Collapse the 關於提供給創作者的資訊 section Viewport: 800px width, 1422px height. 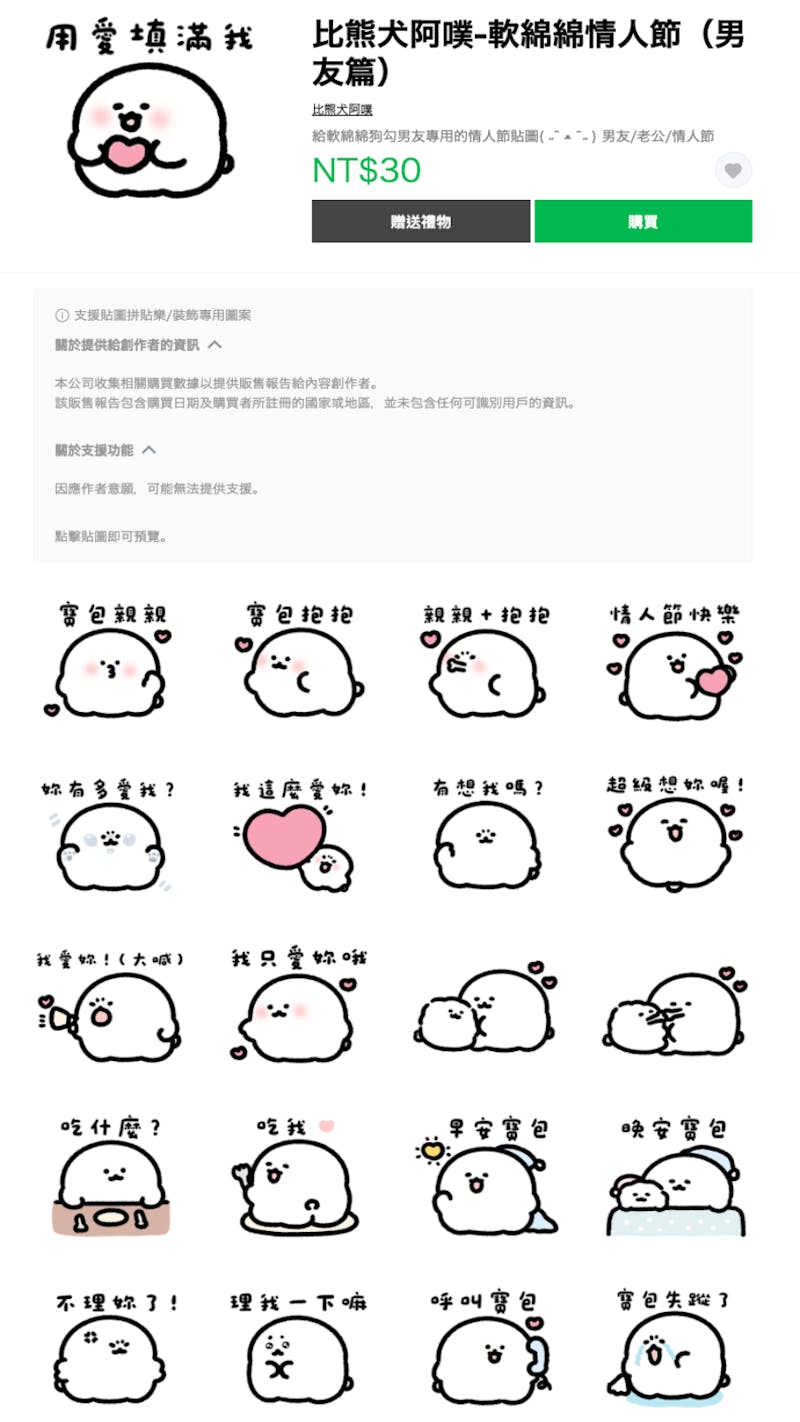[x=214, y=345]
